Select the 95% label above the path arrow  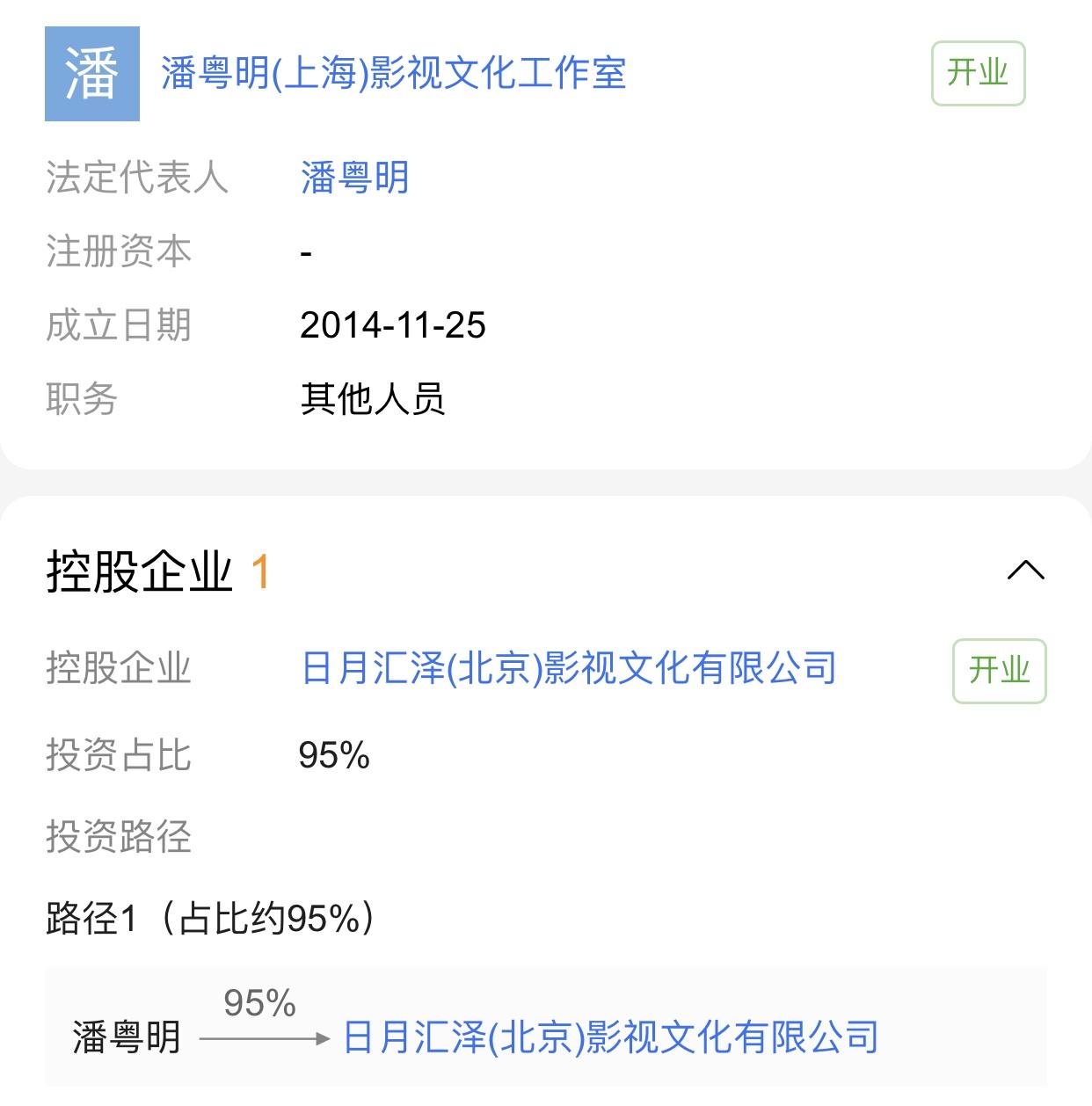259,1001
